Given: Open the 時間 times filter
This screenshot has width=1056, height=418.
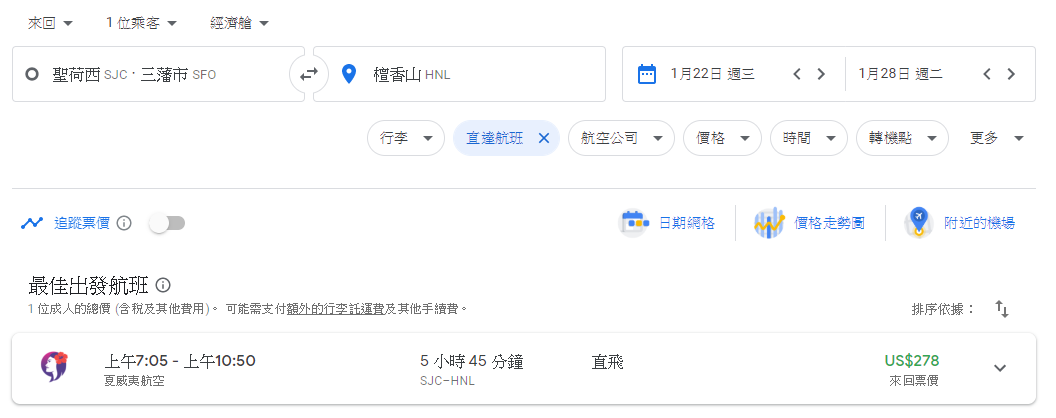Looking at the screenshot, I should [809, 138].
